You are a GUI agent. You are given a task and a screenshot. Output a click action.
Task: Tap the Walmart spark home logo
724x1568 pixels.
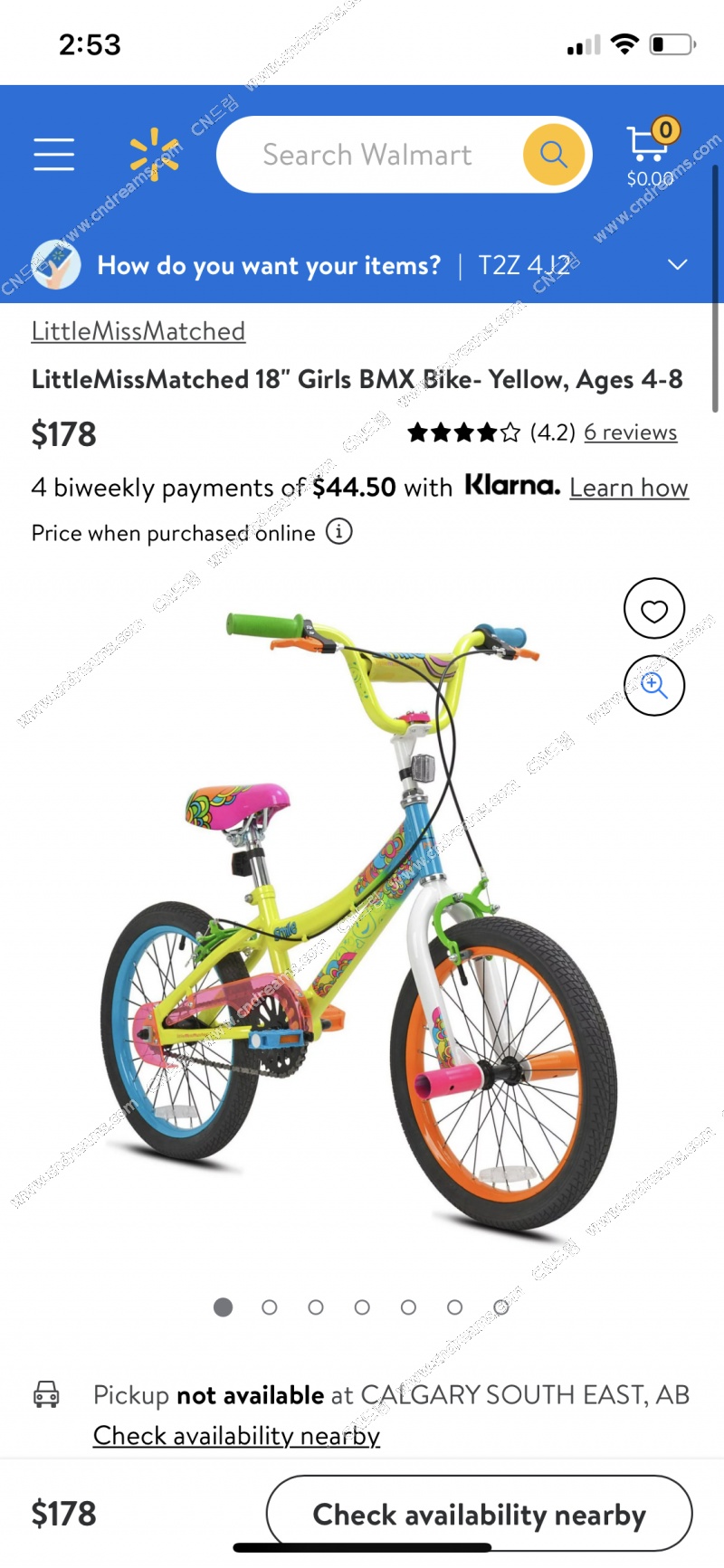click(153, 155)
